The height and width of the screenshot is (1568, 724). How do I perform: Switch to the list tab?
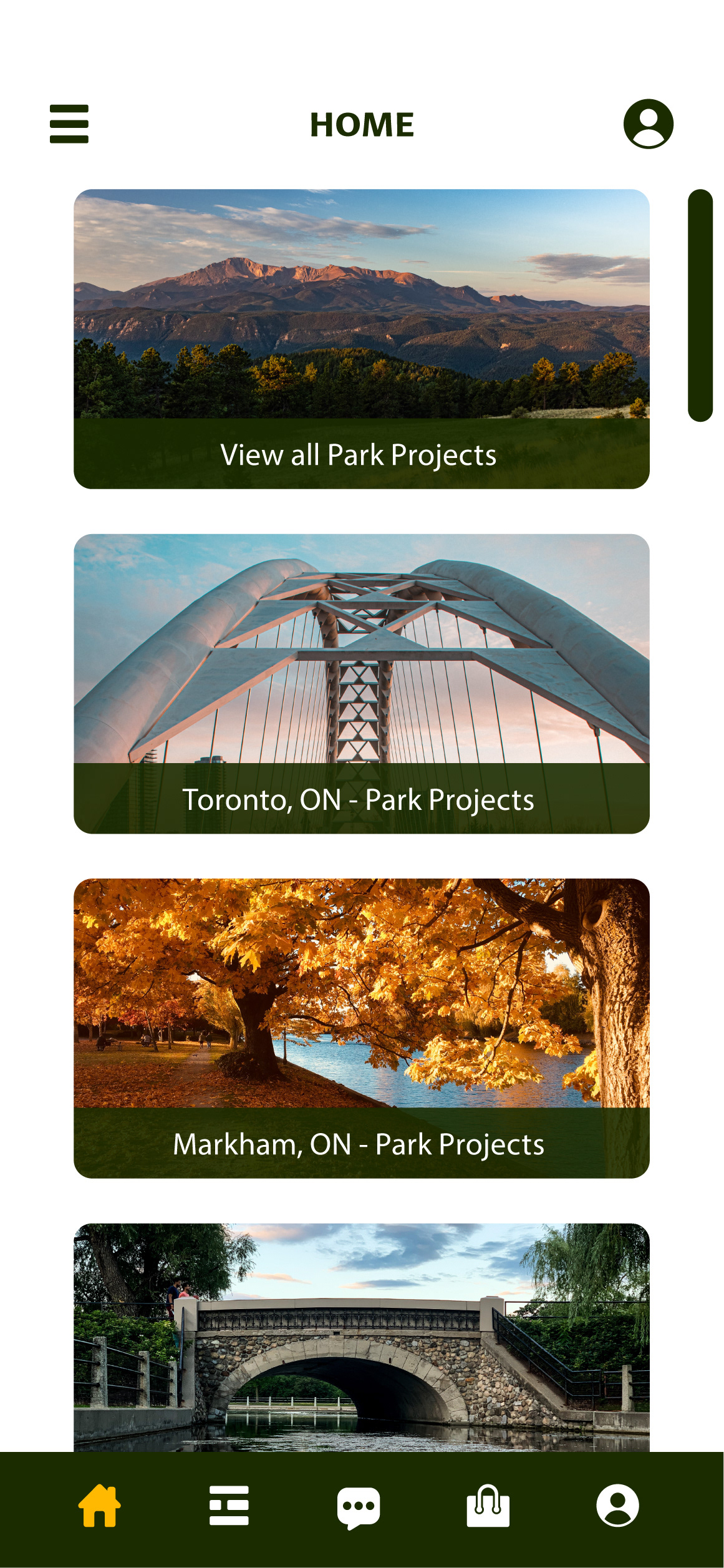tap(229, 1506)
